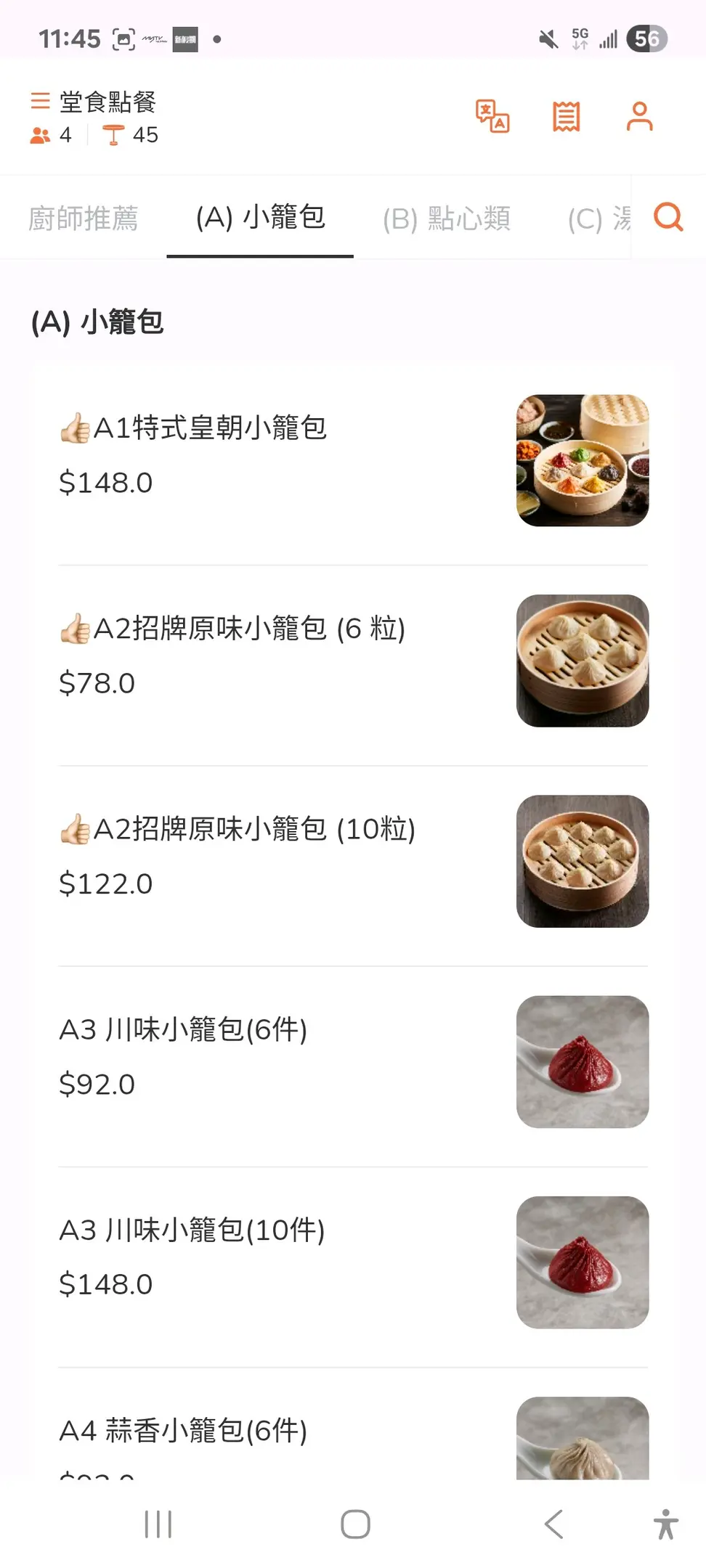Go to the (B) 點心類 tab
Viewport: 706px width, 1568px height.
coord(447,218)
